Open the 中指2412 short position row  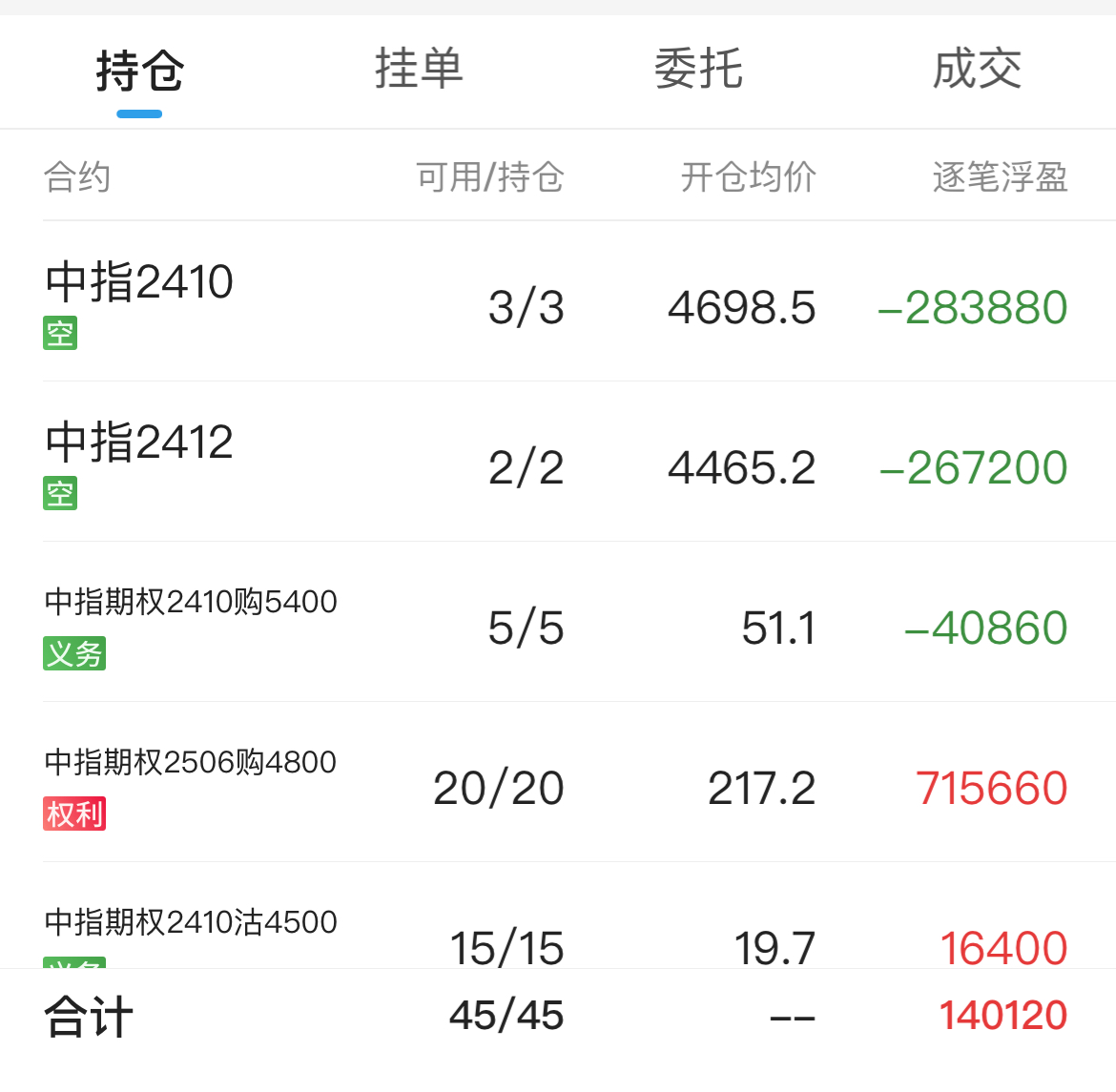coord(557,464)
